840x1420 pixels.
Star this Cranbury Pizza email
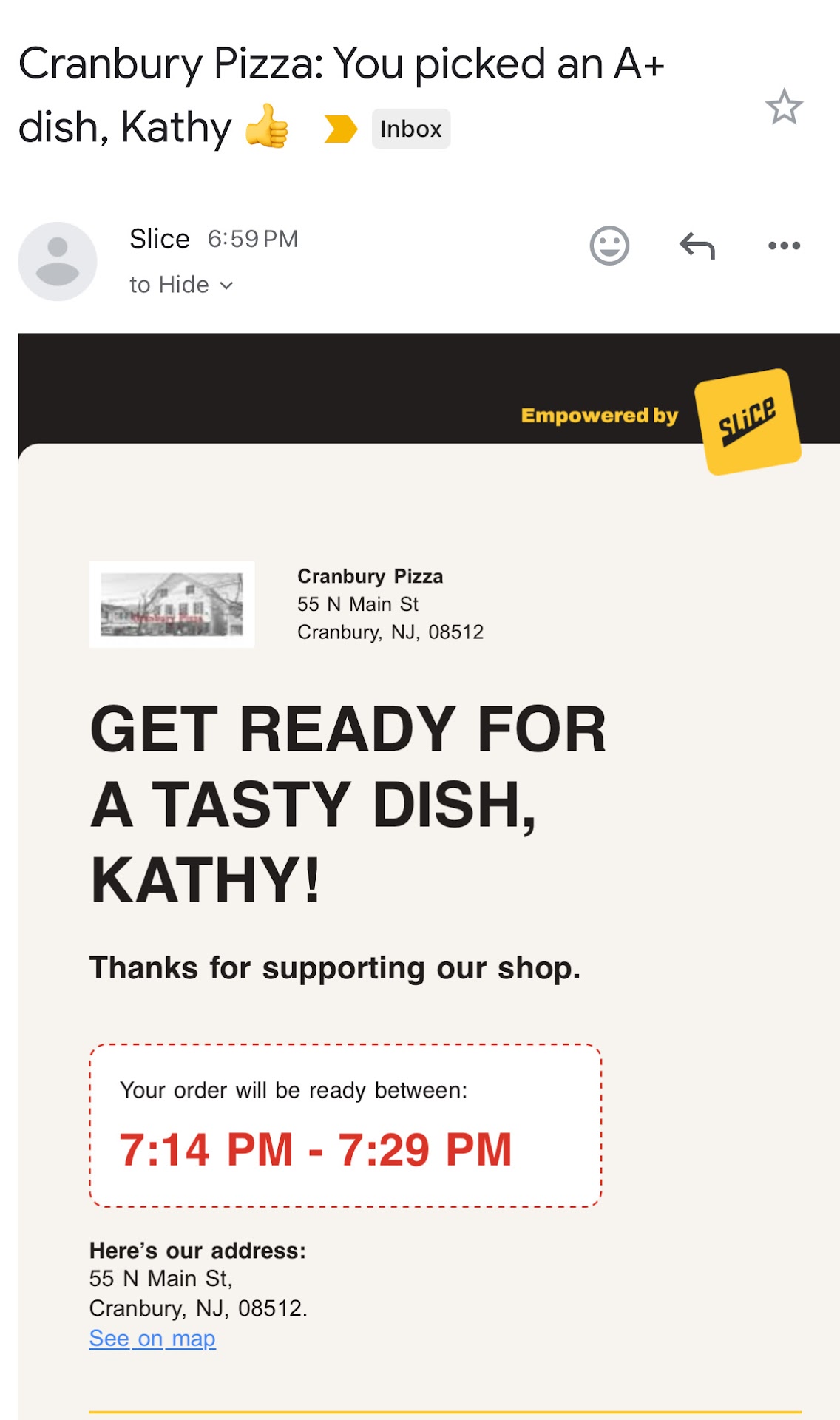click(784, 107)
